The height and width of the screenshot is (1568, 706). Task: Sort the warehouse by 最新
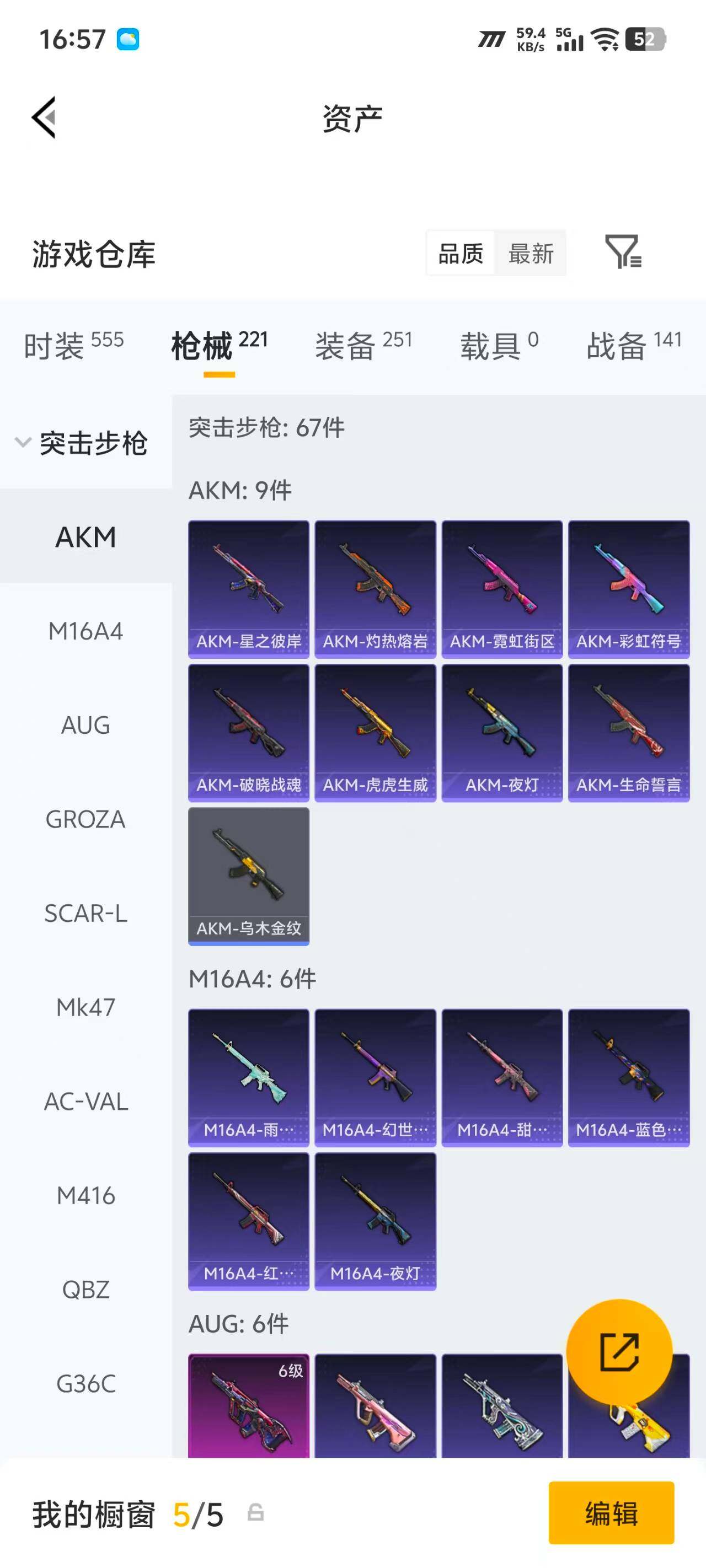pos(531,253)
